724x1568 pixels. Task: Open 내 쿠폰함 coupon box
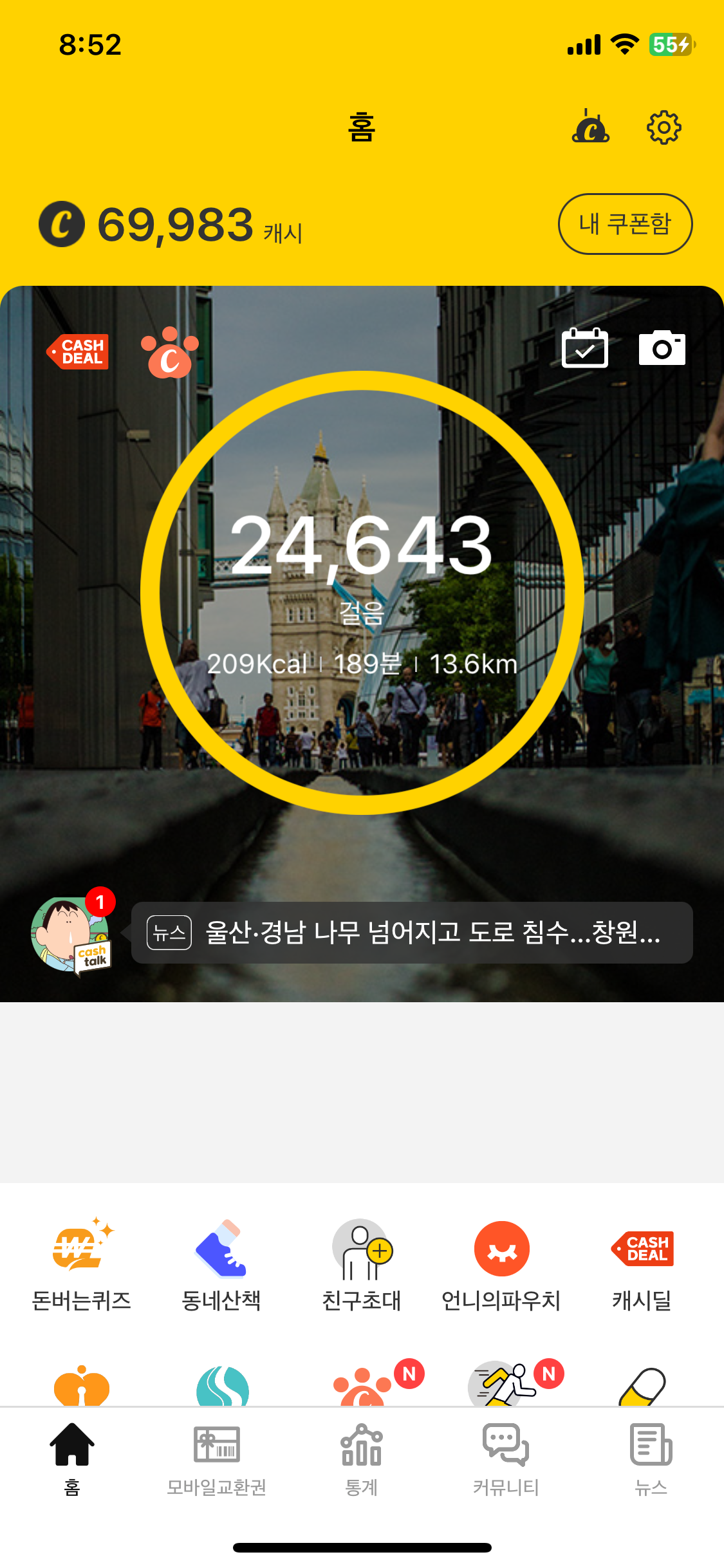click(x=625, y=224)
